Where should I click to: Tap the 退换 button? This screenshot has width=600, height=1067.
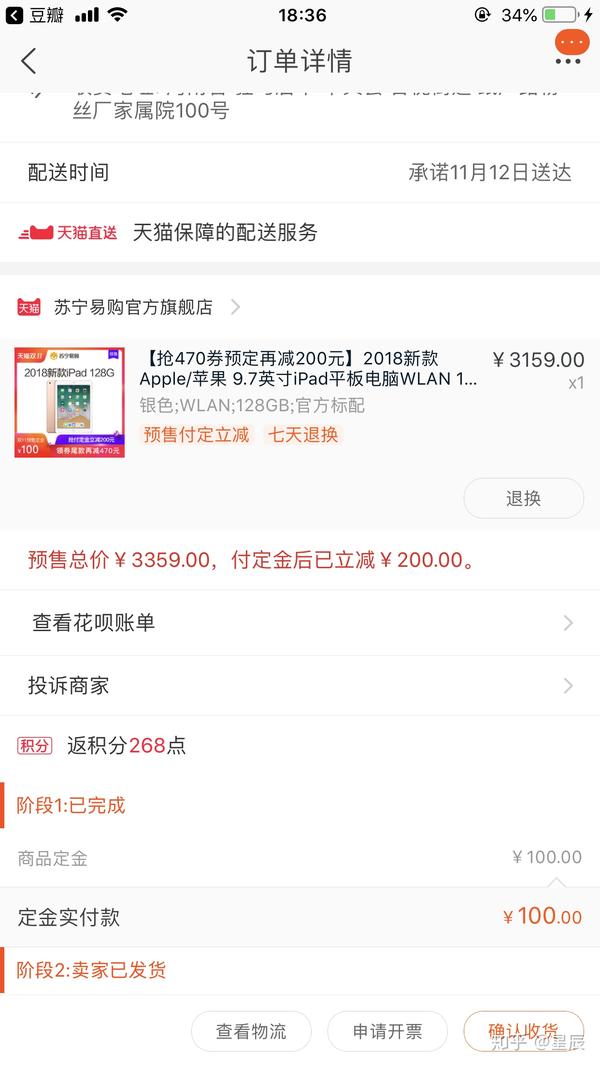coord(523,498)
